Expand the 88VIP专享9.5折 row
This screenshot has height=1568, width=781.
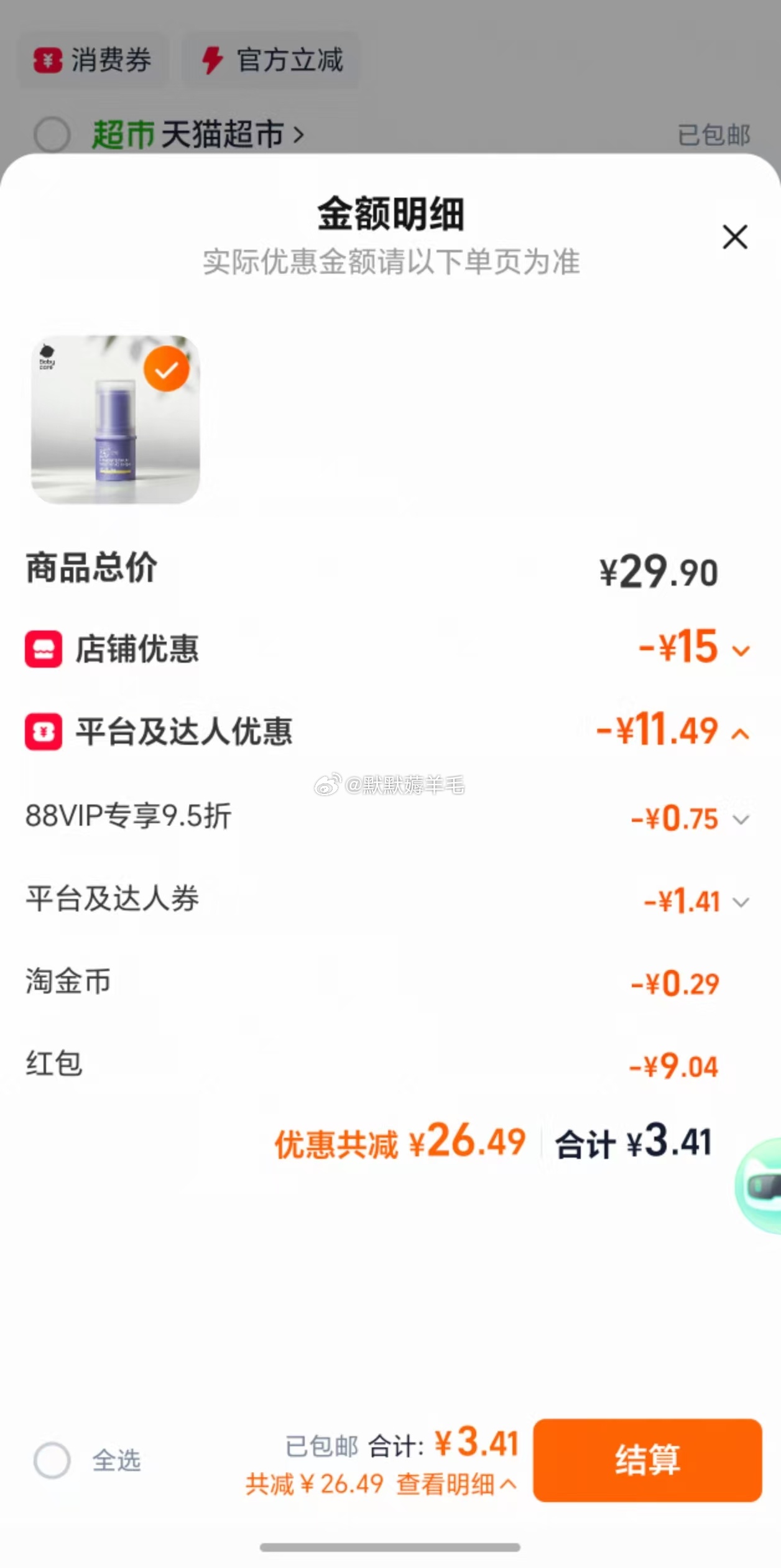pos(741,819)
